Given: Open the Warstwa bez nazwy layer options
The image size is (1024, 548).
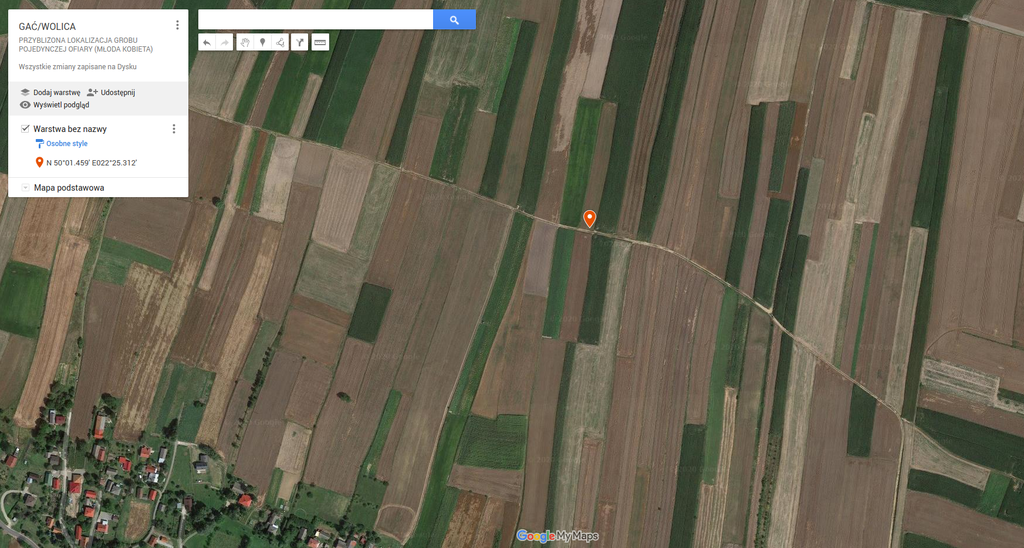Looking at the screenshot, I should click(174, 129).
